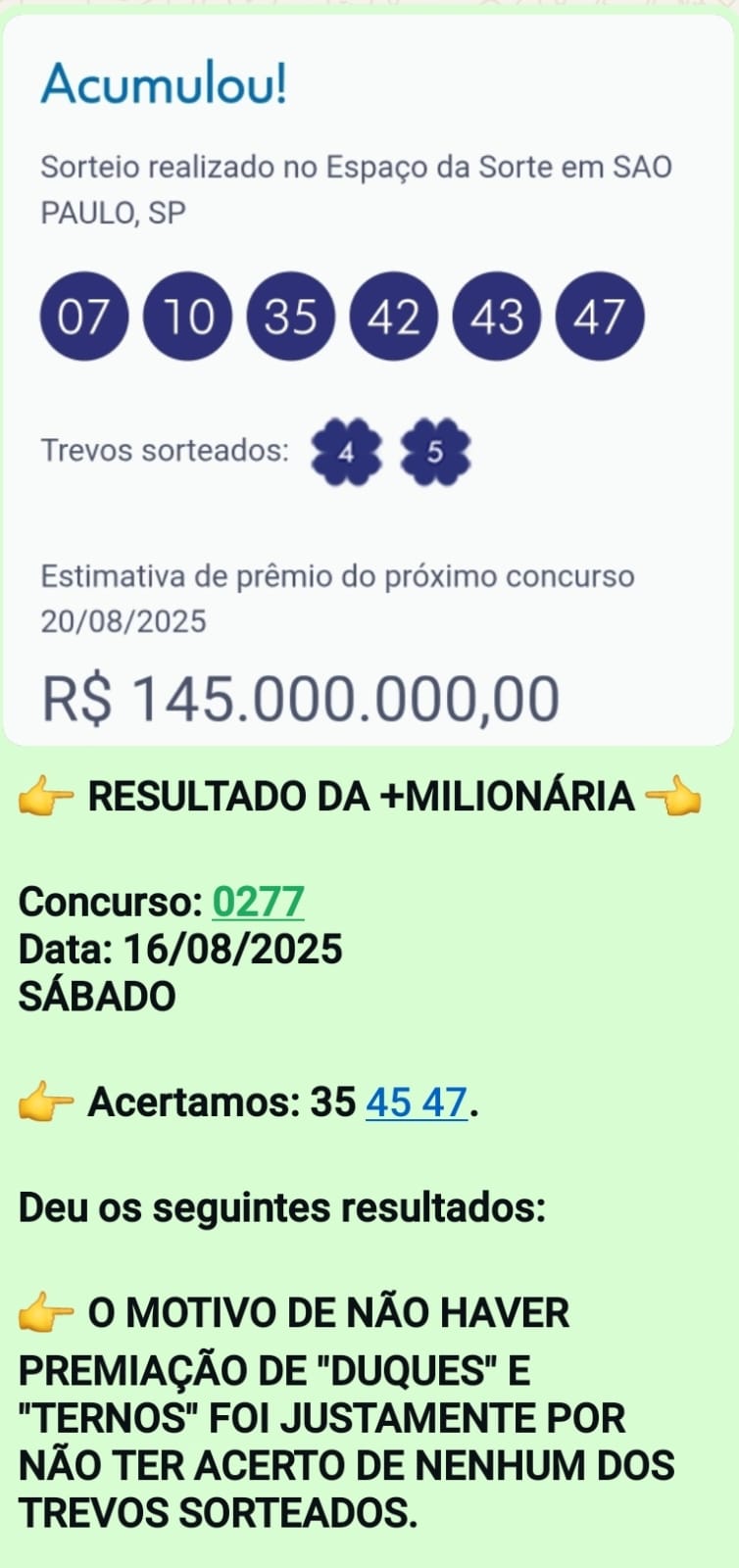Select the number ball 42
Viewport: 739px width, 1568px height.
click(x=393, y=317)
